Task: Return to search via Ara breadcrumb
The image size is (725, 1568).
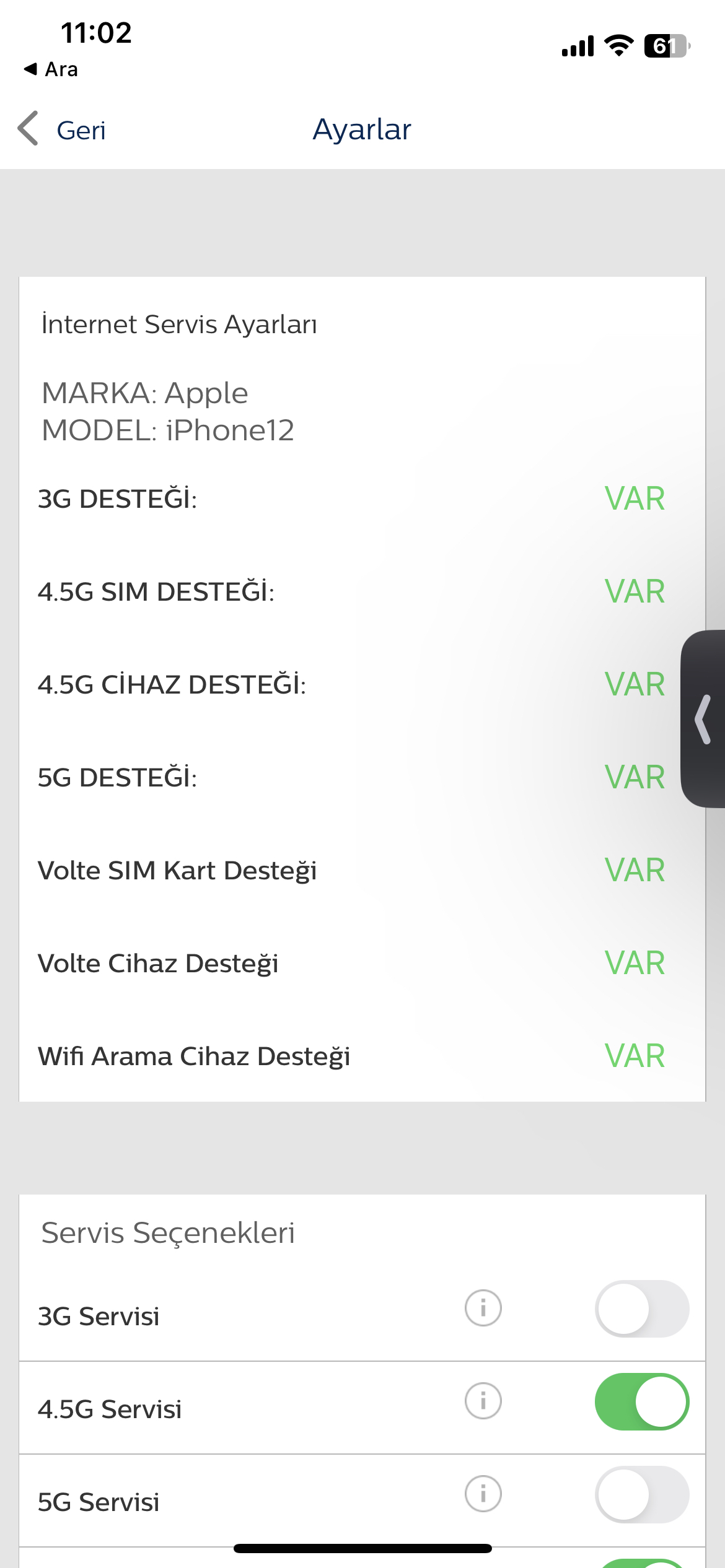Action: 51,69
